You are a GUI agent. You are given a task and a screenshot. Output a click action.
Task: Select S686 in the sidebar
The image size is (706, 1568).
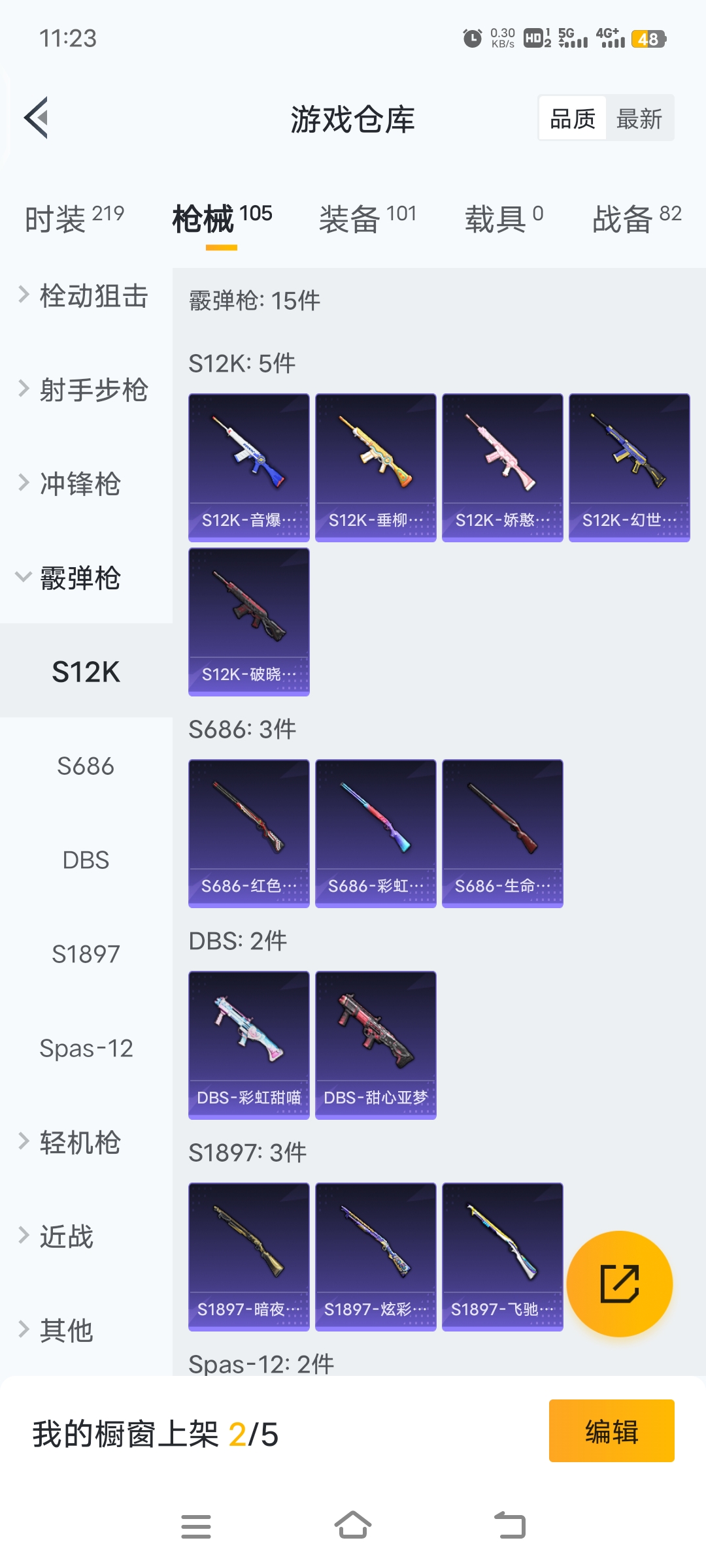click(86, 766)
